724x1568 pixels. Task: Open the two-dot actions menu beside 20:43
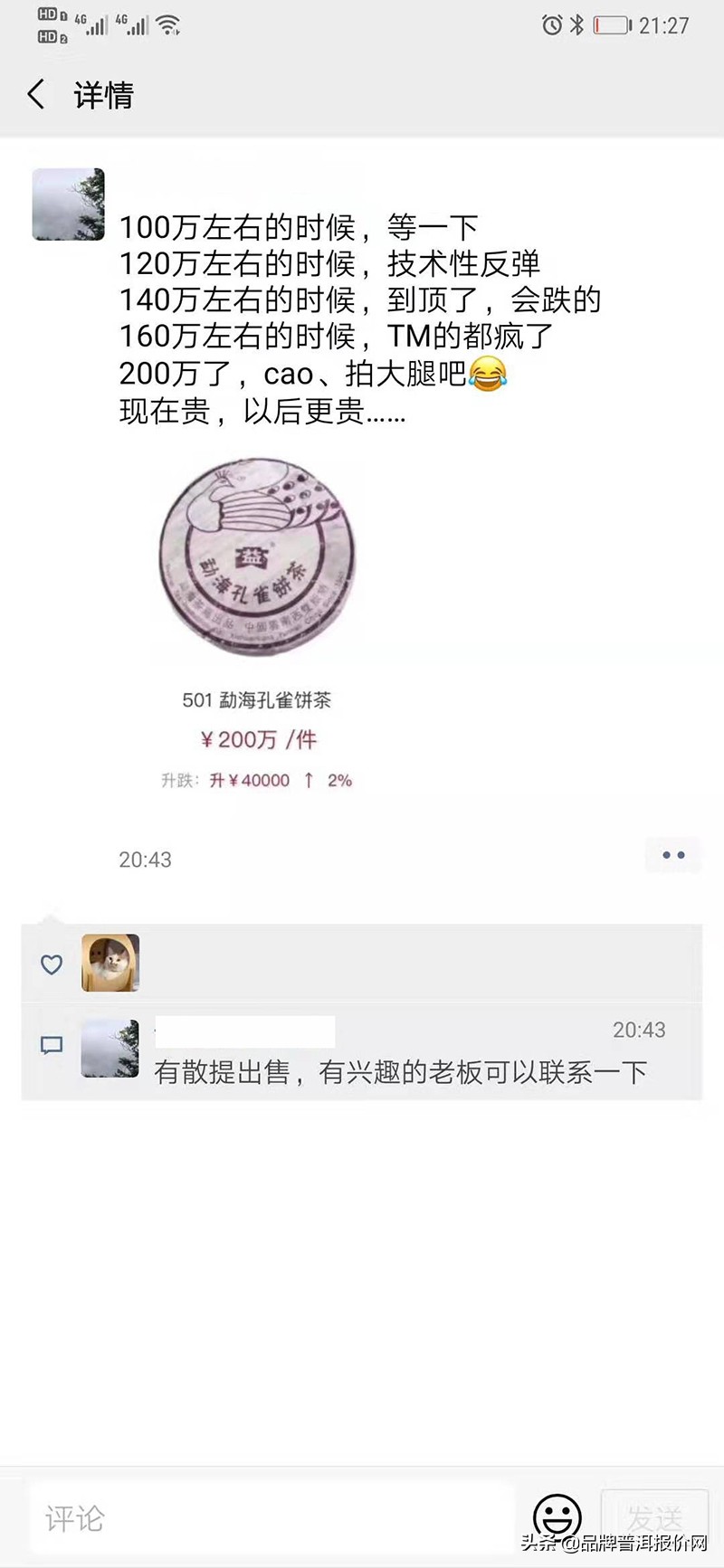(672, 855)
